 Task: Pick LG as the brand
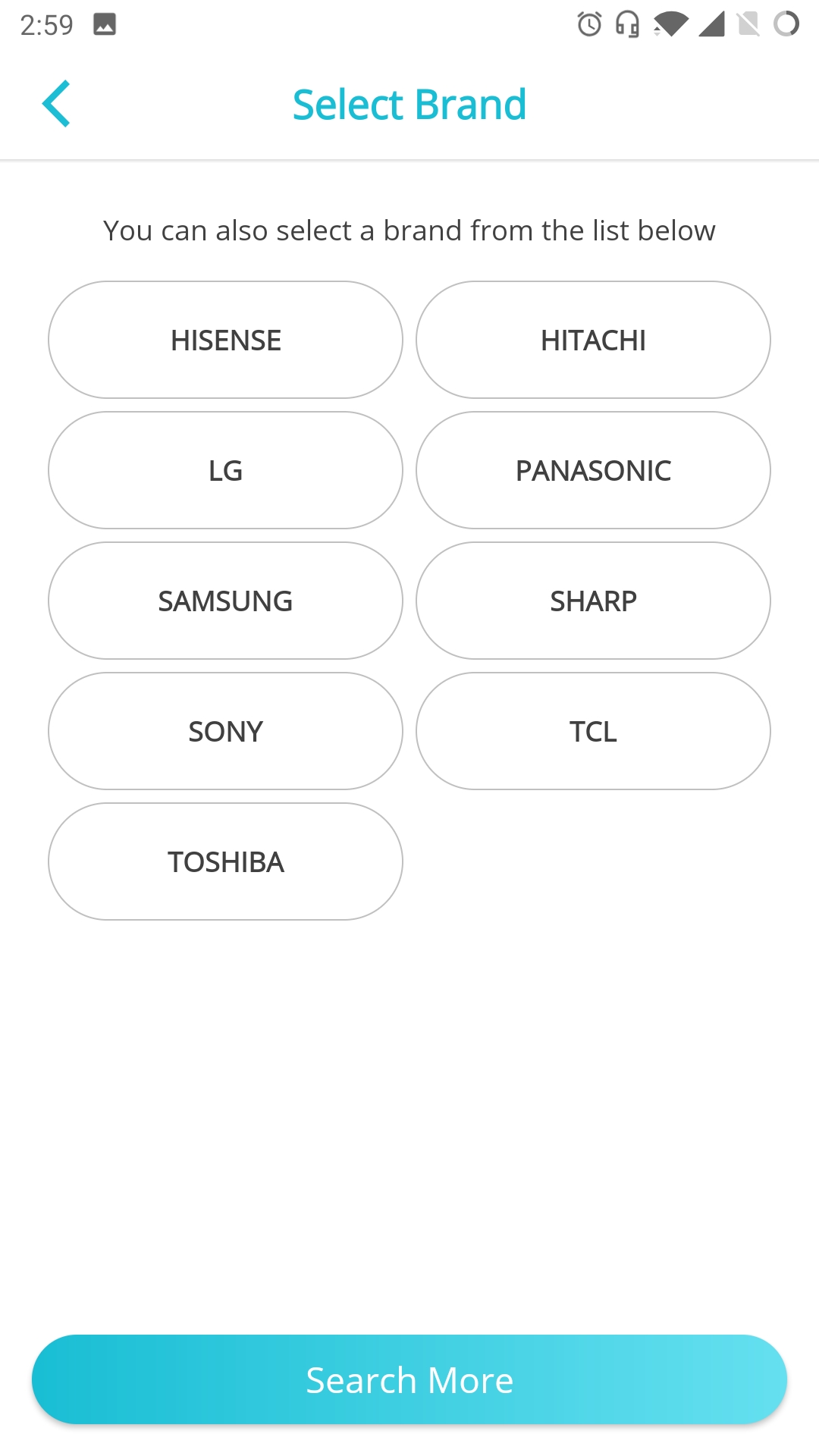pos(225,470)
